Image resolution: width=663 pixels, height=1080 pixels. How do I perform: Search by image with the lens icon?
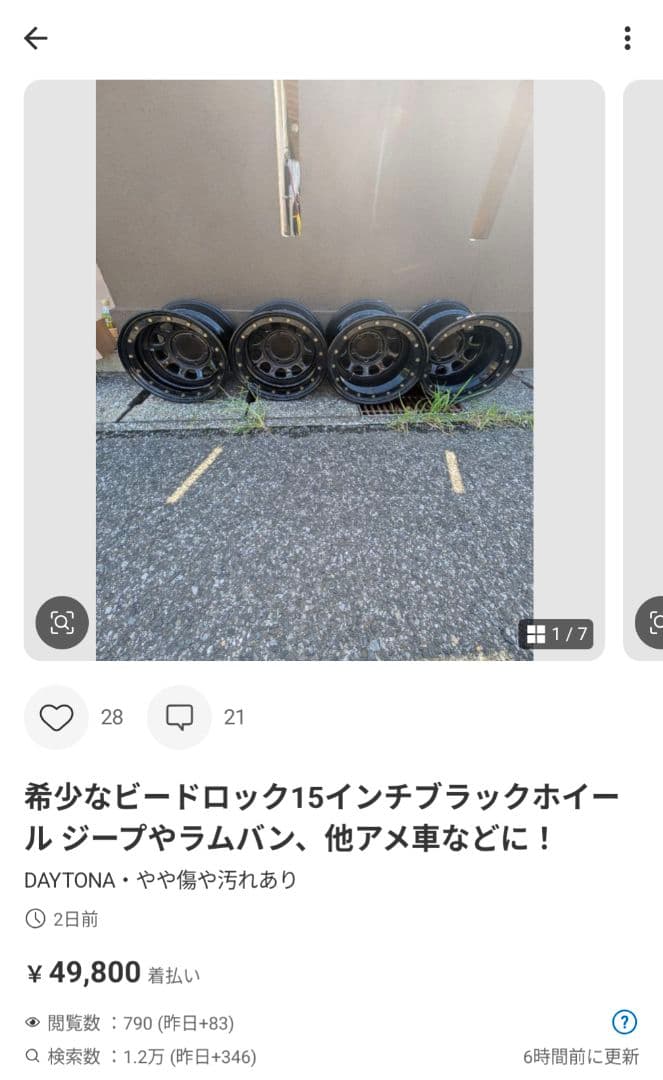tap(62, 623)
